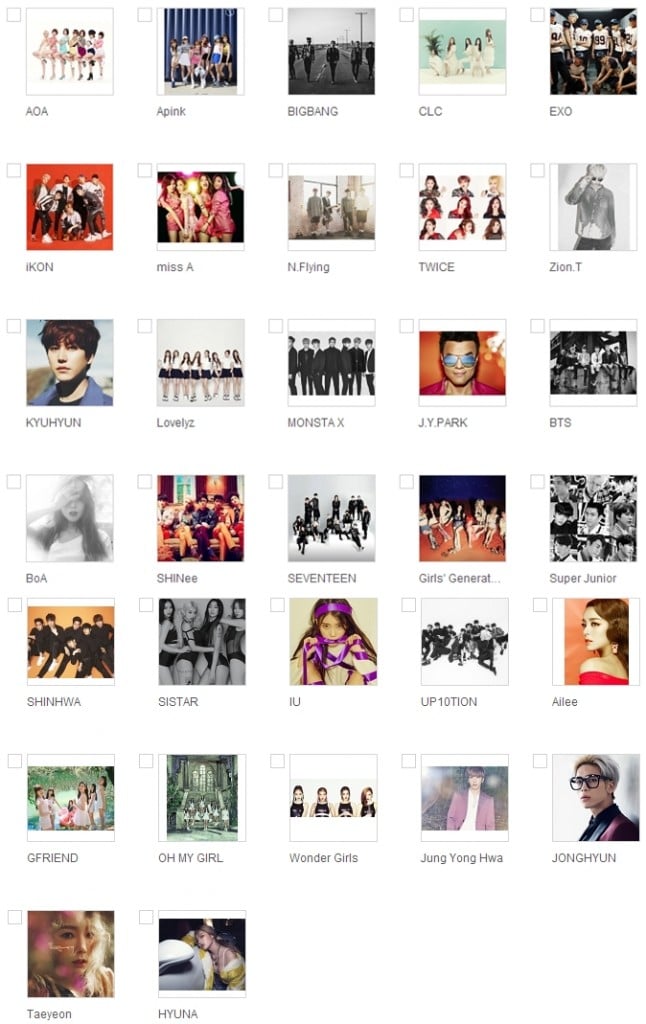Screen dimensions: 646x1024
Task: Check the box next to AOA
Action: 14,15
